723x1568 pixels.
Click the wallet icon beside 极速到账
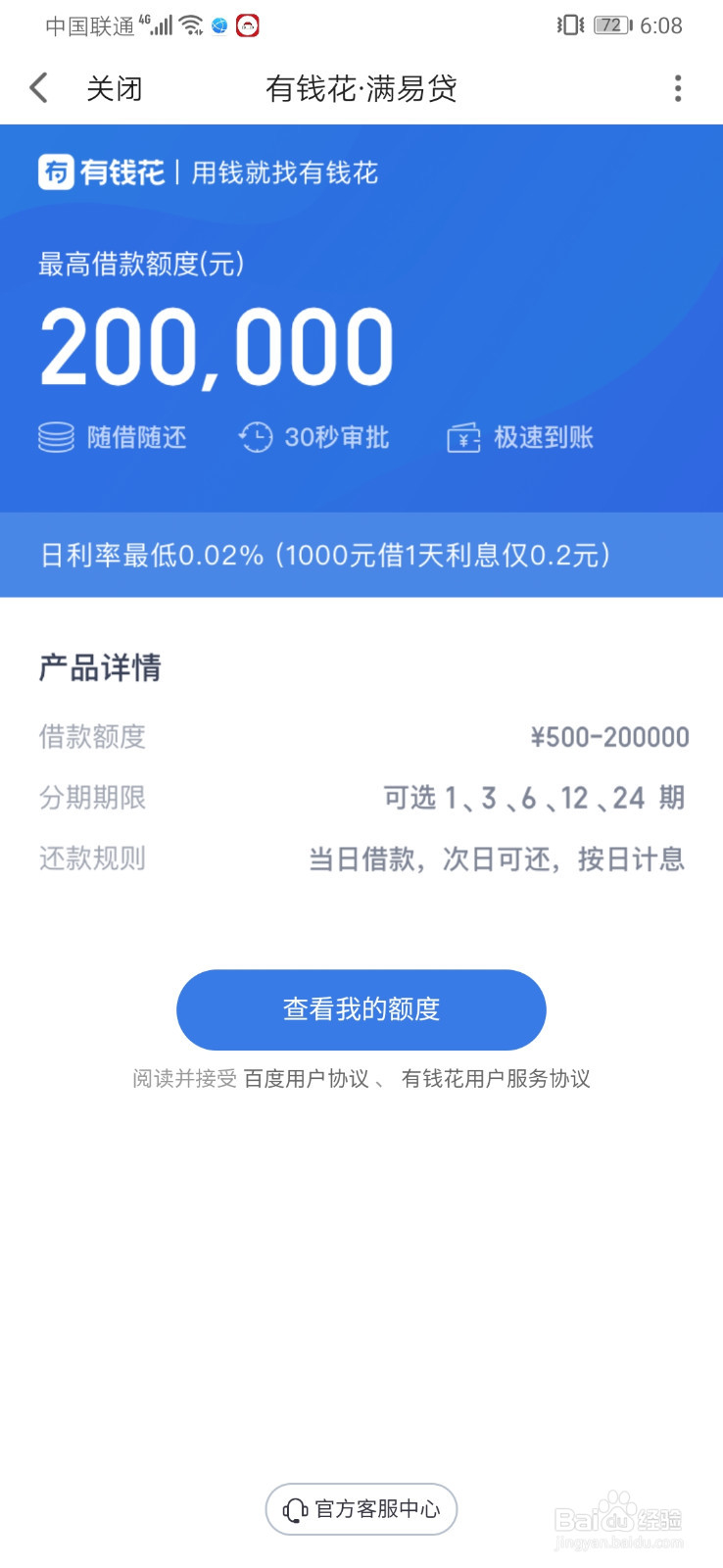coord(465,437)
